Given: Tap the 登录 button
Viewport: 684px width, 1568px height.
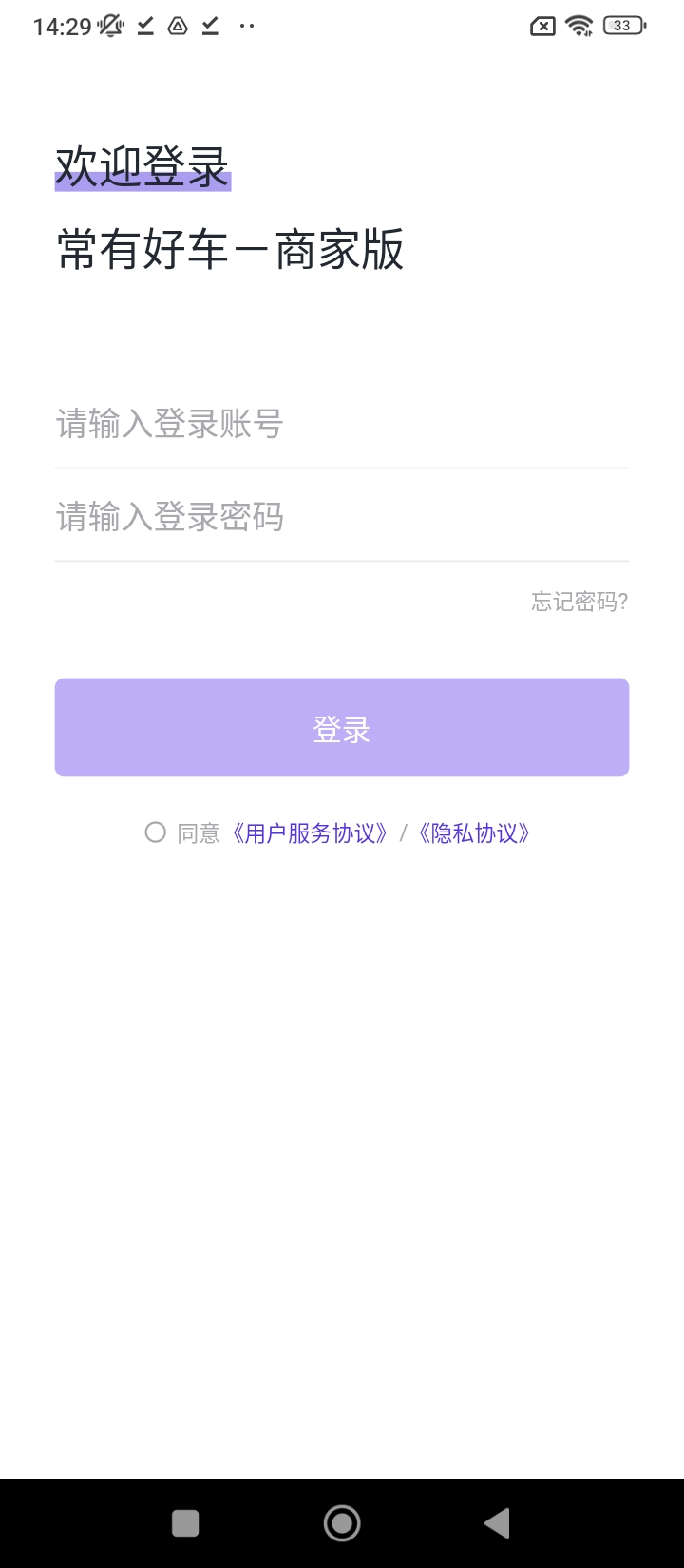Looking at the screenshot, I should pos(342,728).
